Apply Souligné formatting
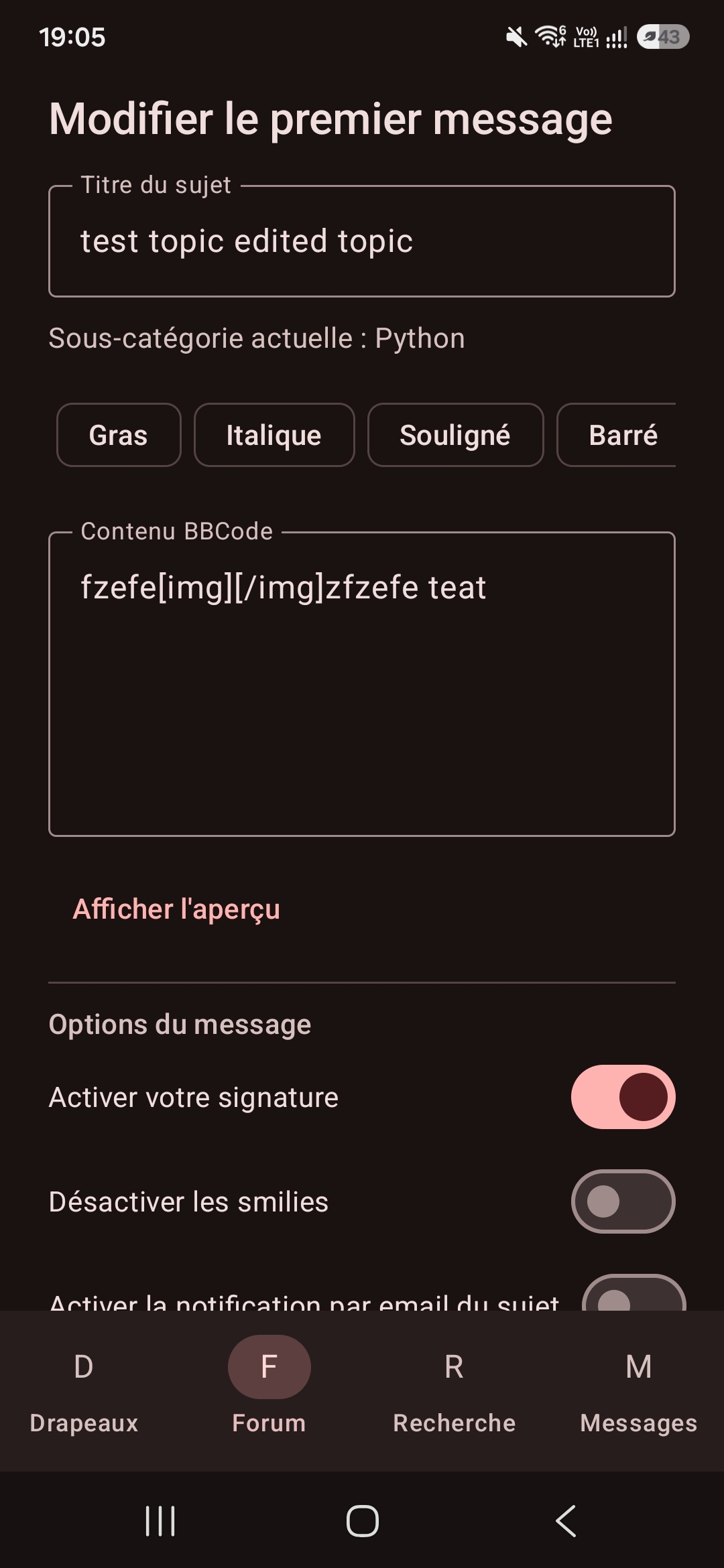724x1568 pixels. (x=455, y=435)
